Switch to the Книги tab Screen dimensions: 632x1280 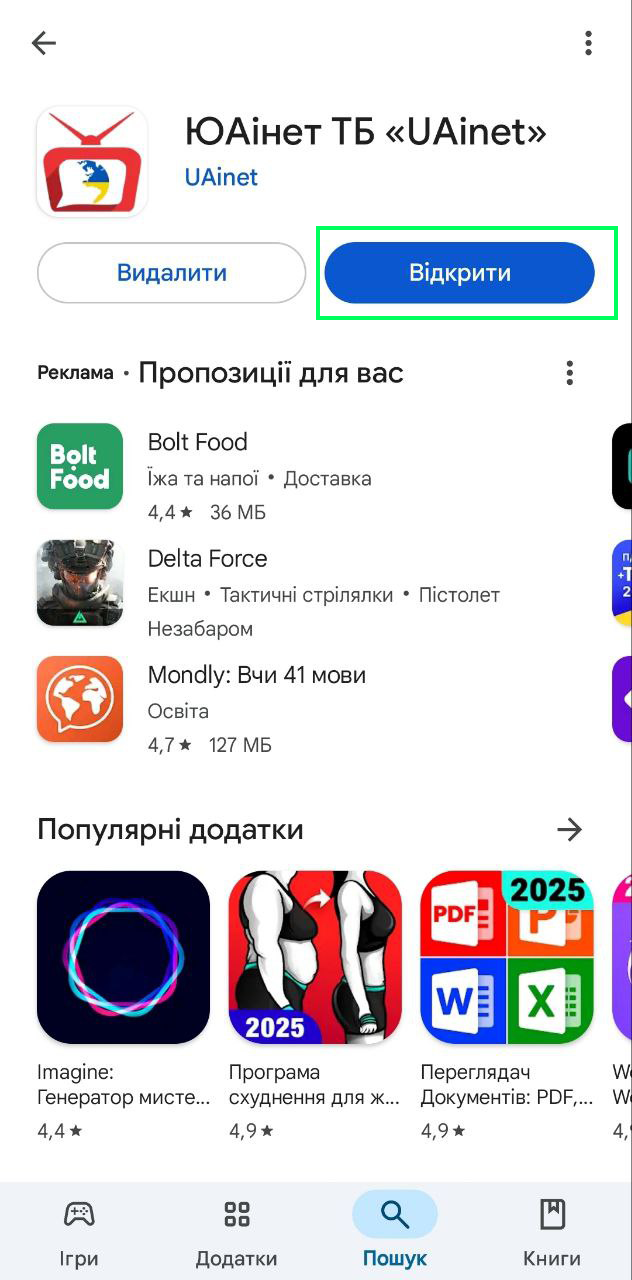tap(552, 1232)
